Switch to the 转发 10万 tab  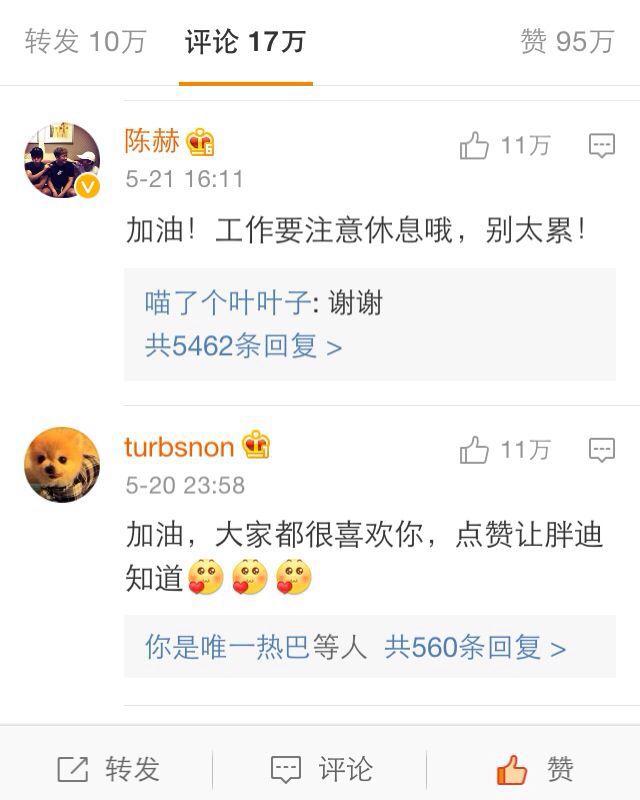85,42
